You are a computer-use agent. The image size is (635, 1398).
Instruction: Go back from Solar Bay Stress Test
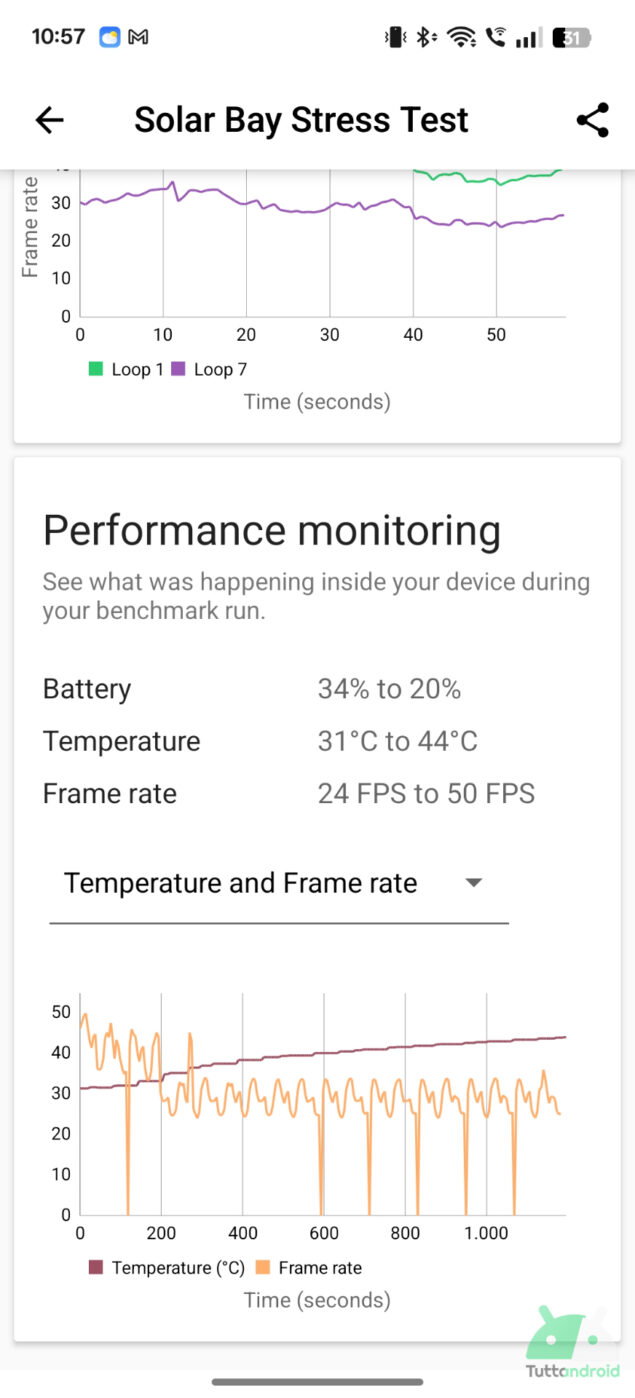click(49, 121)
